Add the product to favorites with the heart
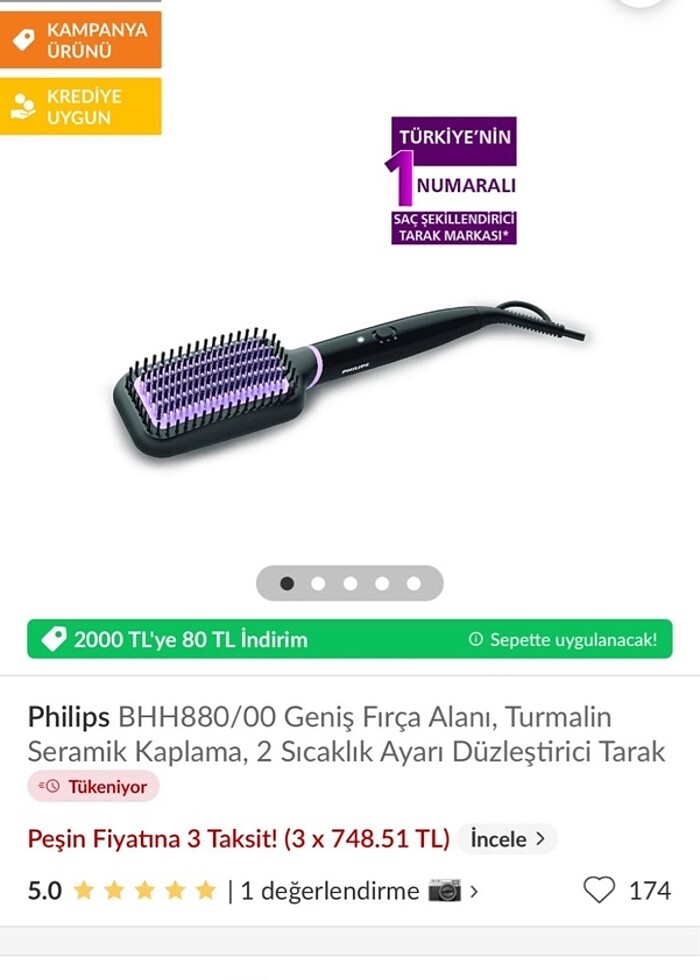Image resolution: width=700 pixels, height=980 pixels. (599, 890)
